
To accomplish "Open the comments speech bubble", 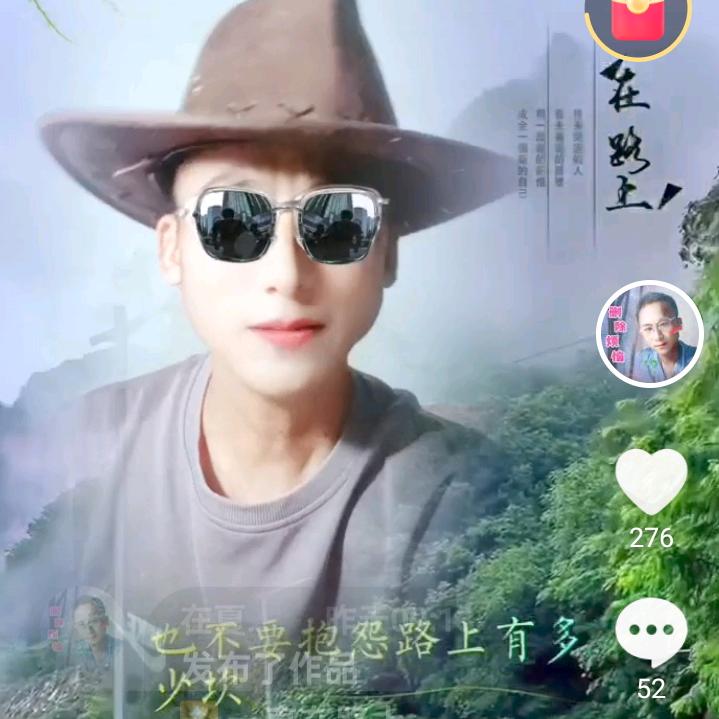I will click(x=651, y=633).
